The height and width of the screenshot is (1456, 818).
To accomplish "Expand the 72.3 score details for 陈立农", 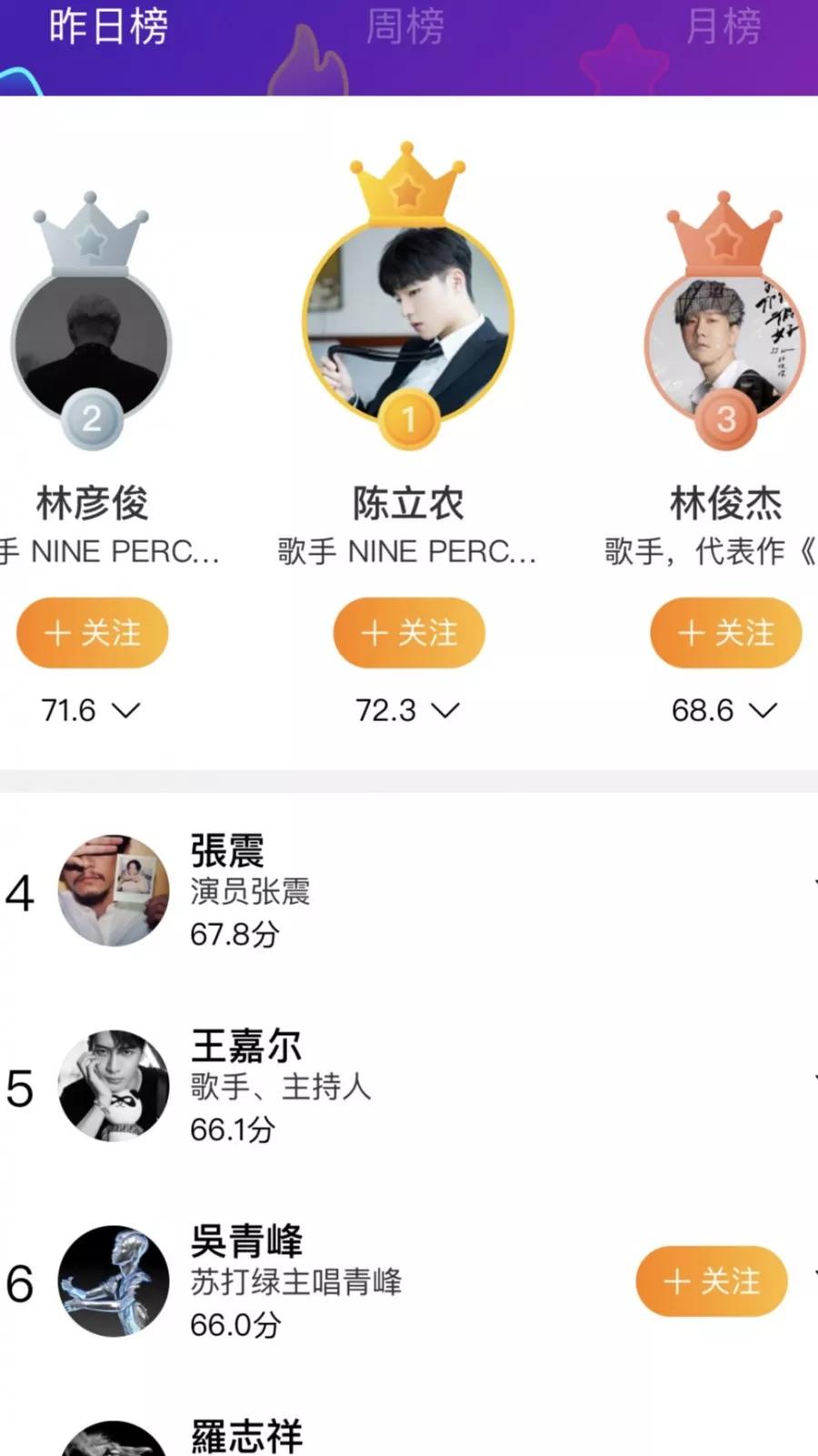I will pos(408,710).
